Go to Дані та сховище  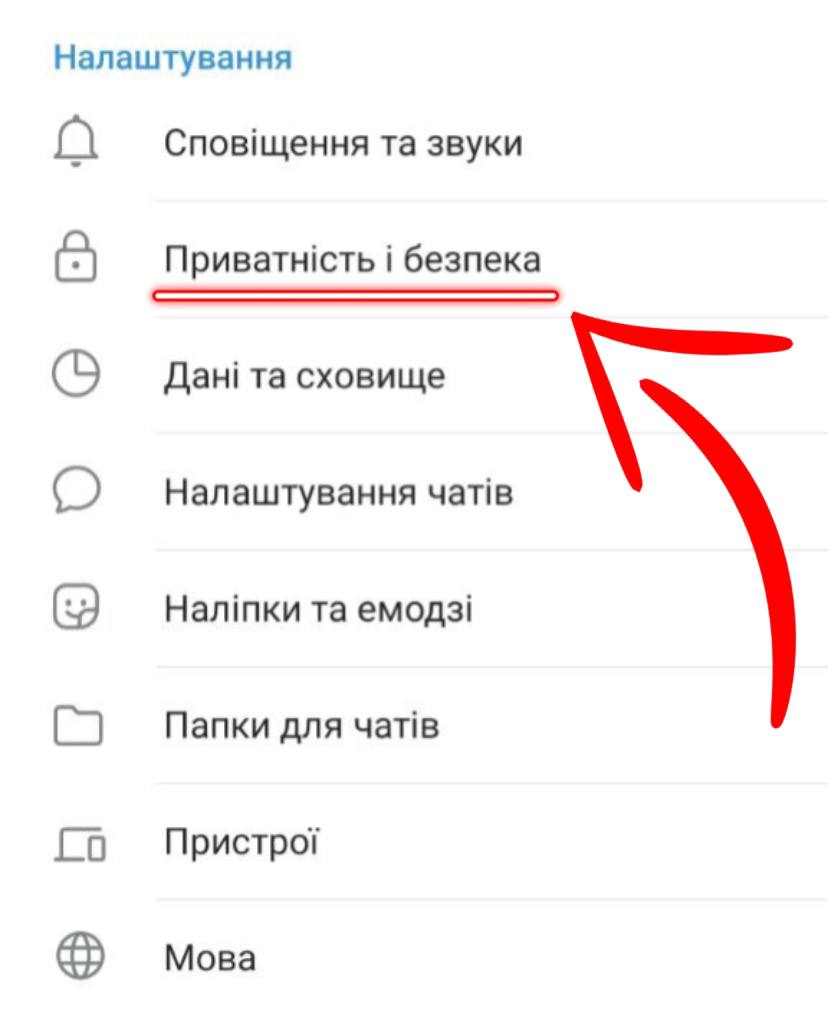pyautogui.click(x=304, y=377)
